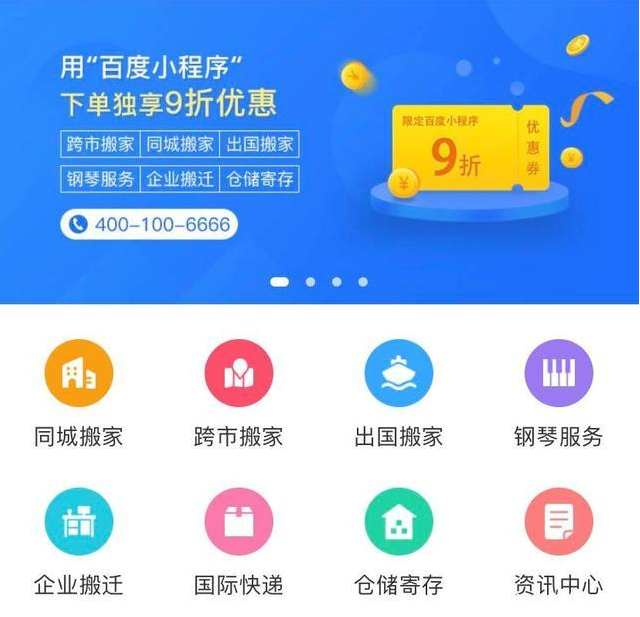Tap the 国际快递 icon
Screen dimensions: 640x617
[239, 522]
